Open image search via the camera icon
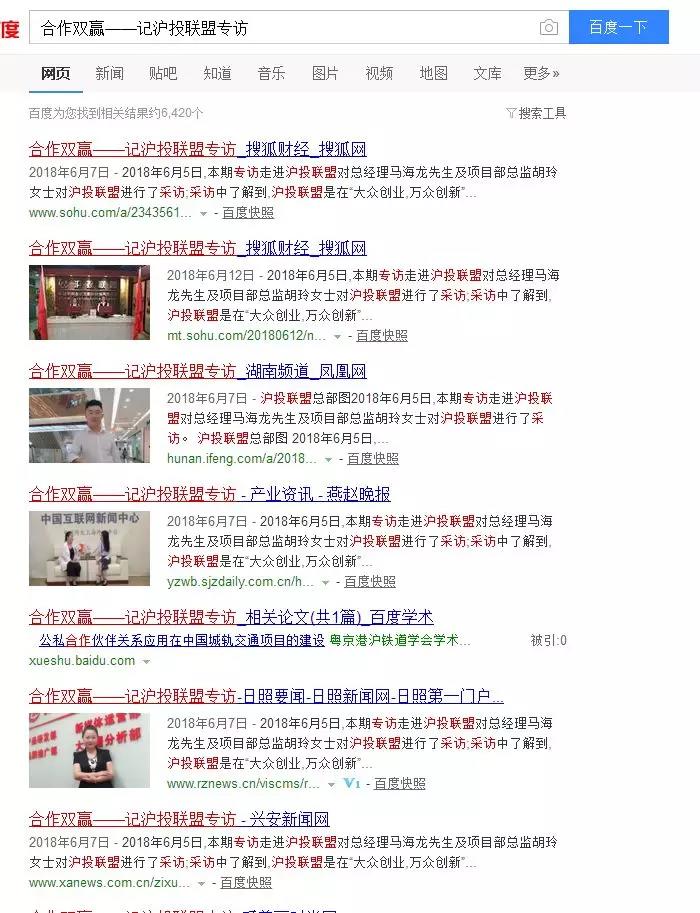The image size is (700, 913). pyautogui.click(x=548, y=28)
